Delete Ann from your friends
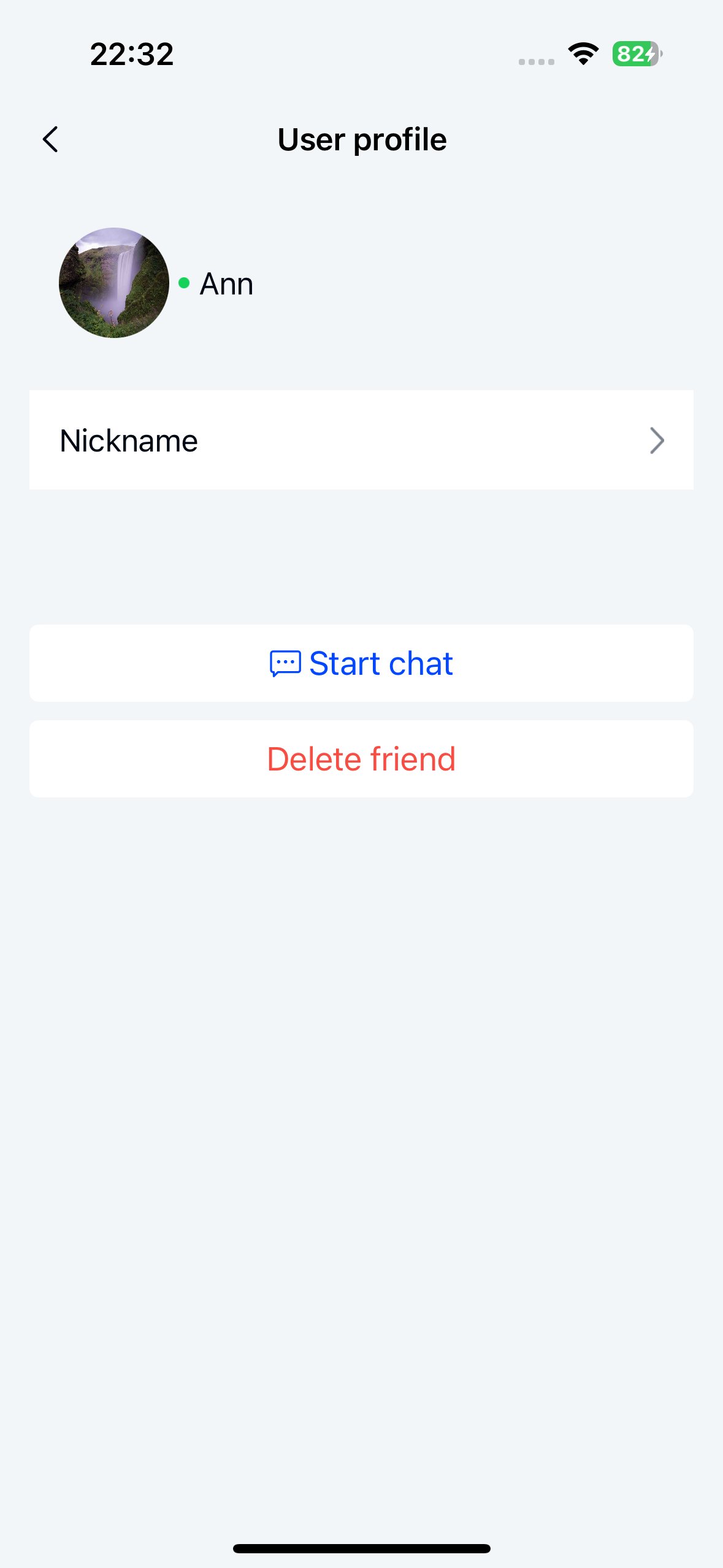Image resolution: width=723 pixels, height=1568 pixels. [361, 758]
